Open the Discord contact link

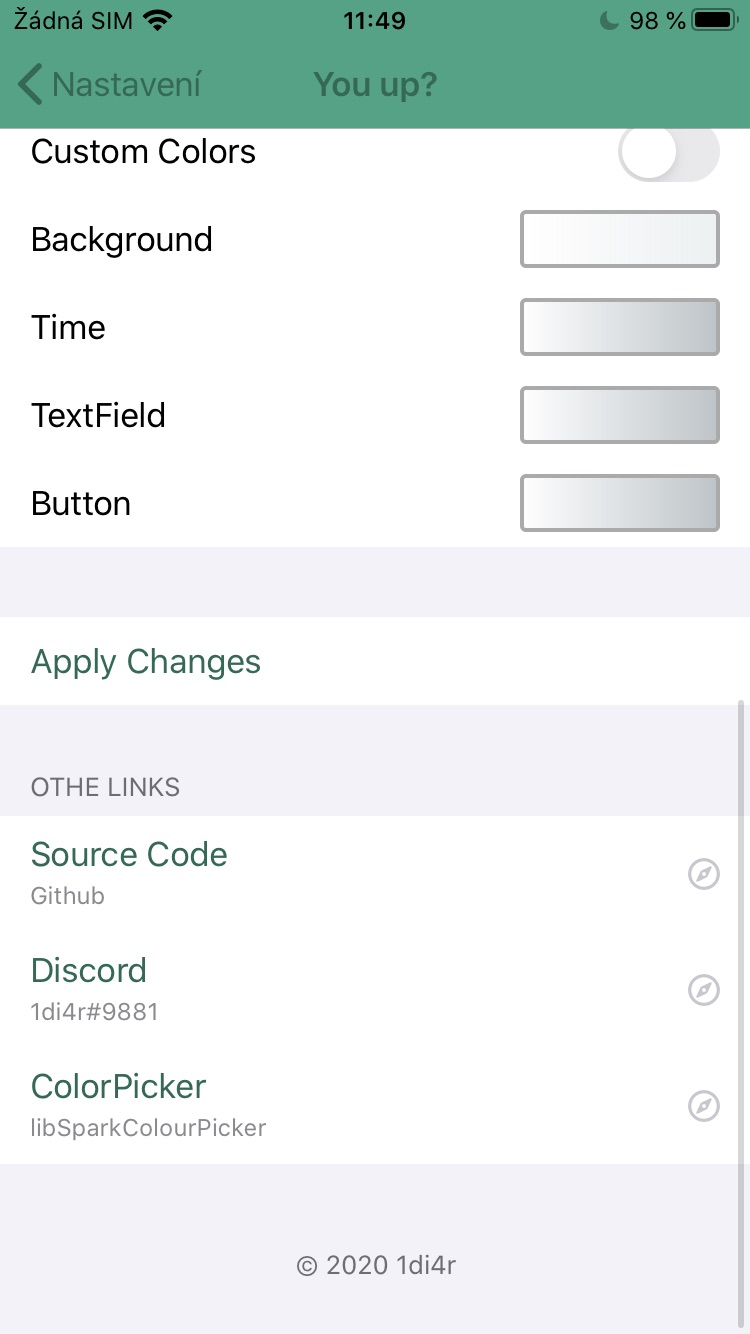pyautogui.click(x=374, y=990)
